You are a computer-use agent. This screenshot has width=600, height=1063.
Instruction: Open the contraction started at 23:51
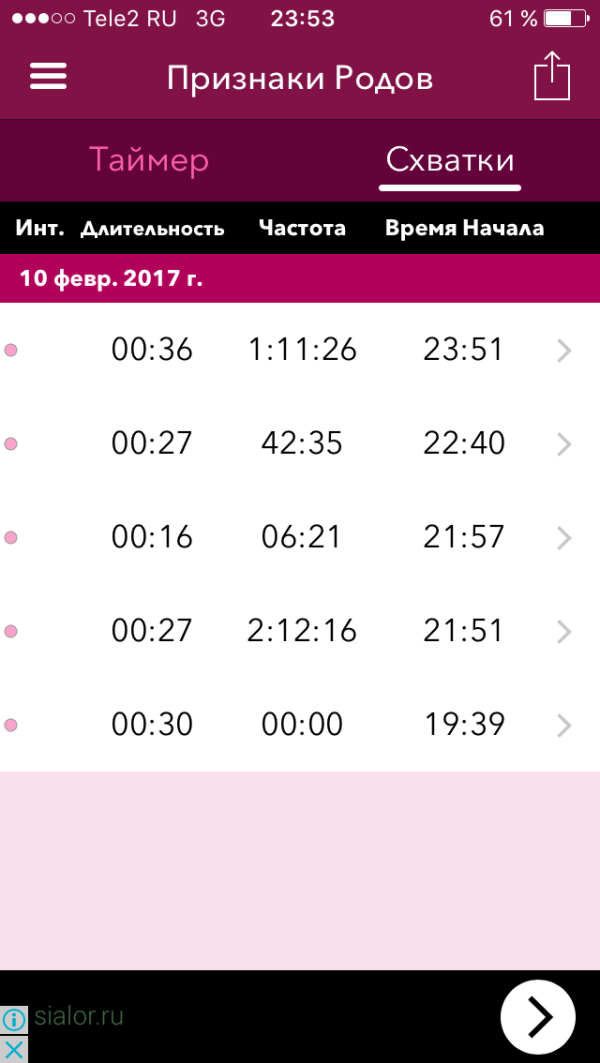tap(300, 350)
